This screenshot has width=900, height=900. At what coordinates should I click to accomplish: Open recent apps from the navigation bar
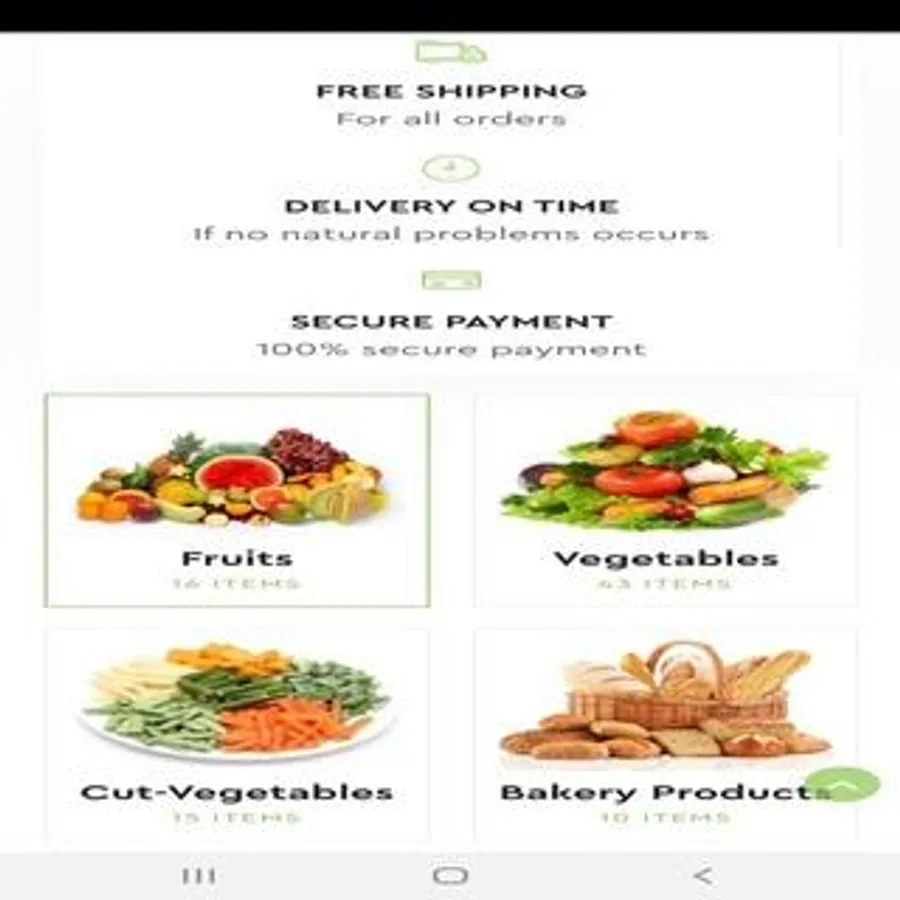(199, 875)
